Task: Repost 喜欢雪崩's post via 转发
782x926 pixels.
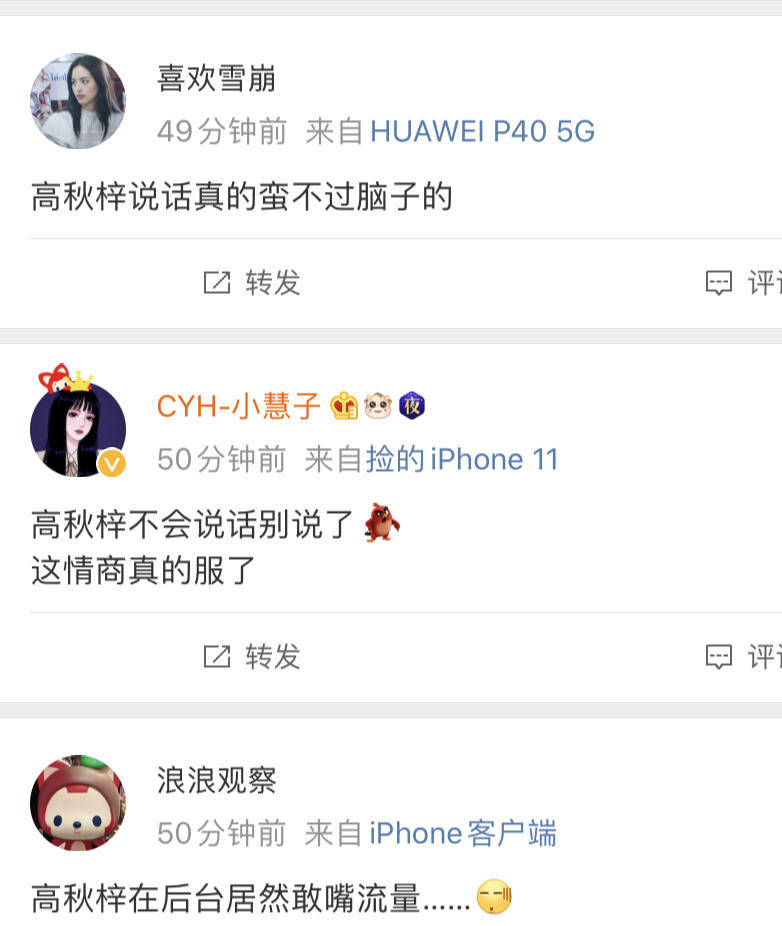Action: pyautogui.click(x=252, y=283)
